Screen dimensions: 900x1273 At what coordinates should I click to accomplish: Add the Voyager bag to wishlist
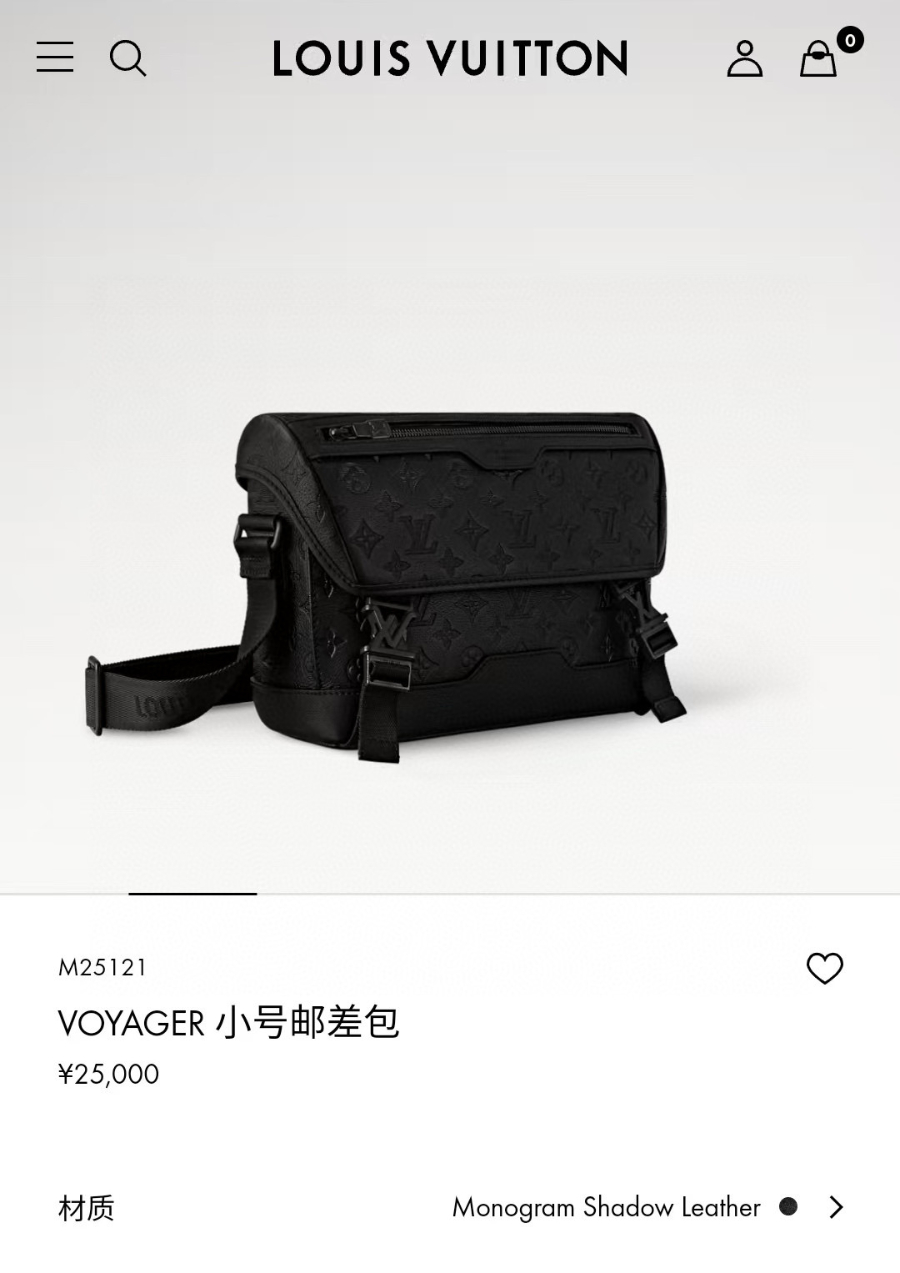pos(825,968)
